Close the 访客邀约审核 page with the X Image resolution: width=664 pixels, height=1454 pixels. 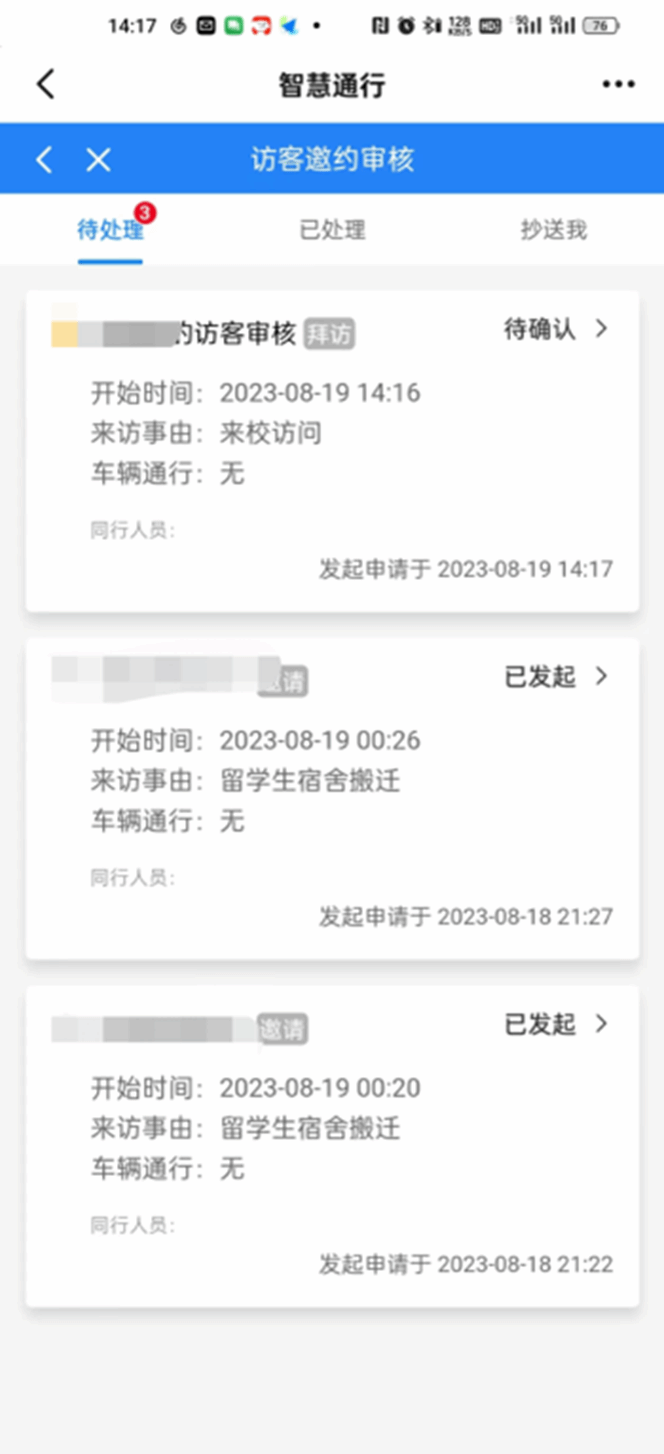pyautogui.click(x=98, y=159)
